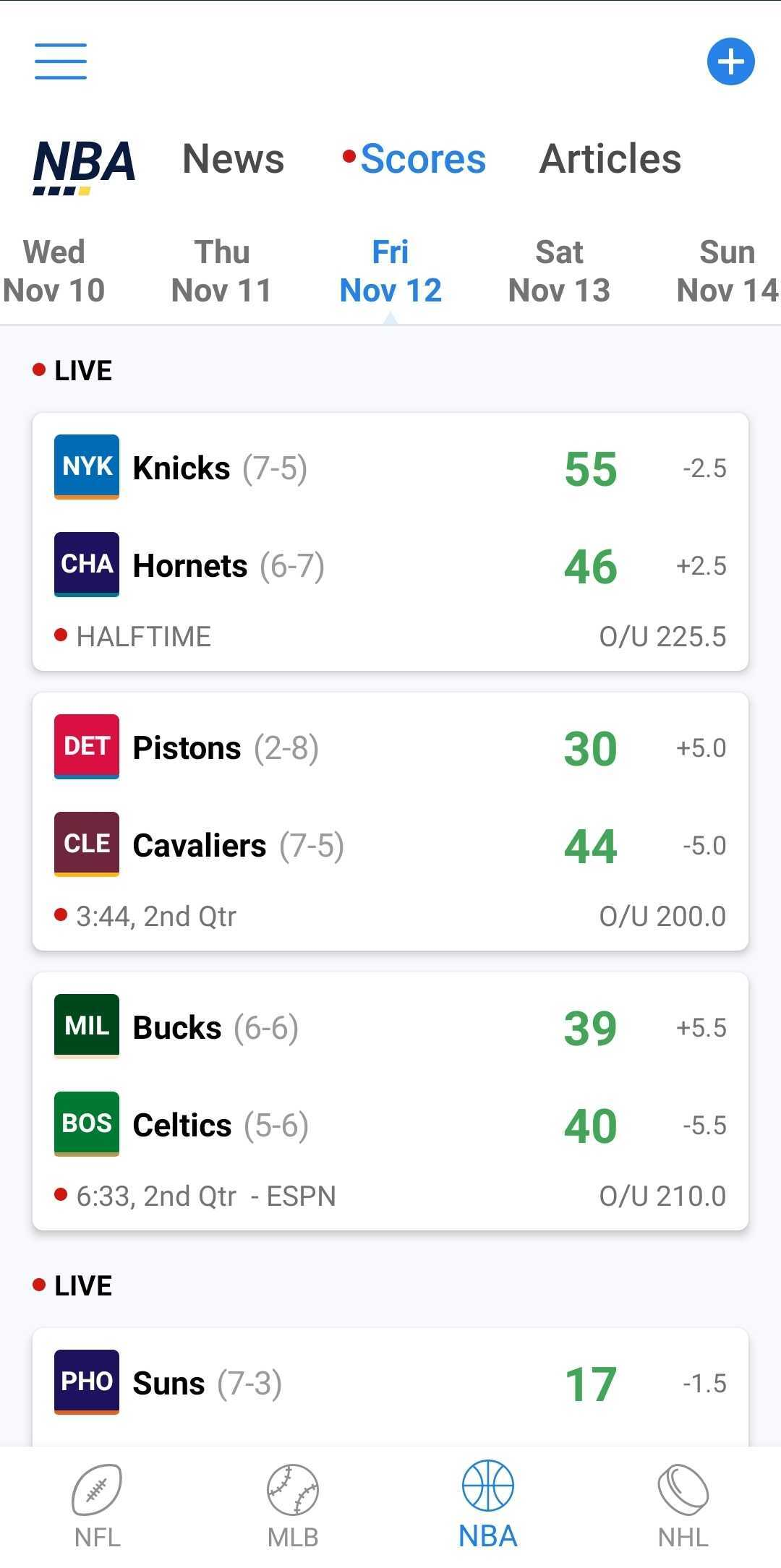Select Fri Nov 12 date

pyautogui.click(x=390, y=272)
